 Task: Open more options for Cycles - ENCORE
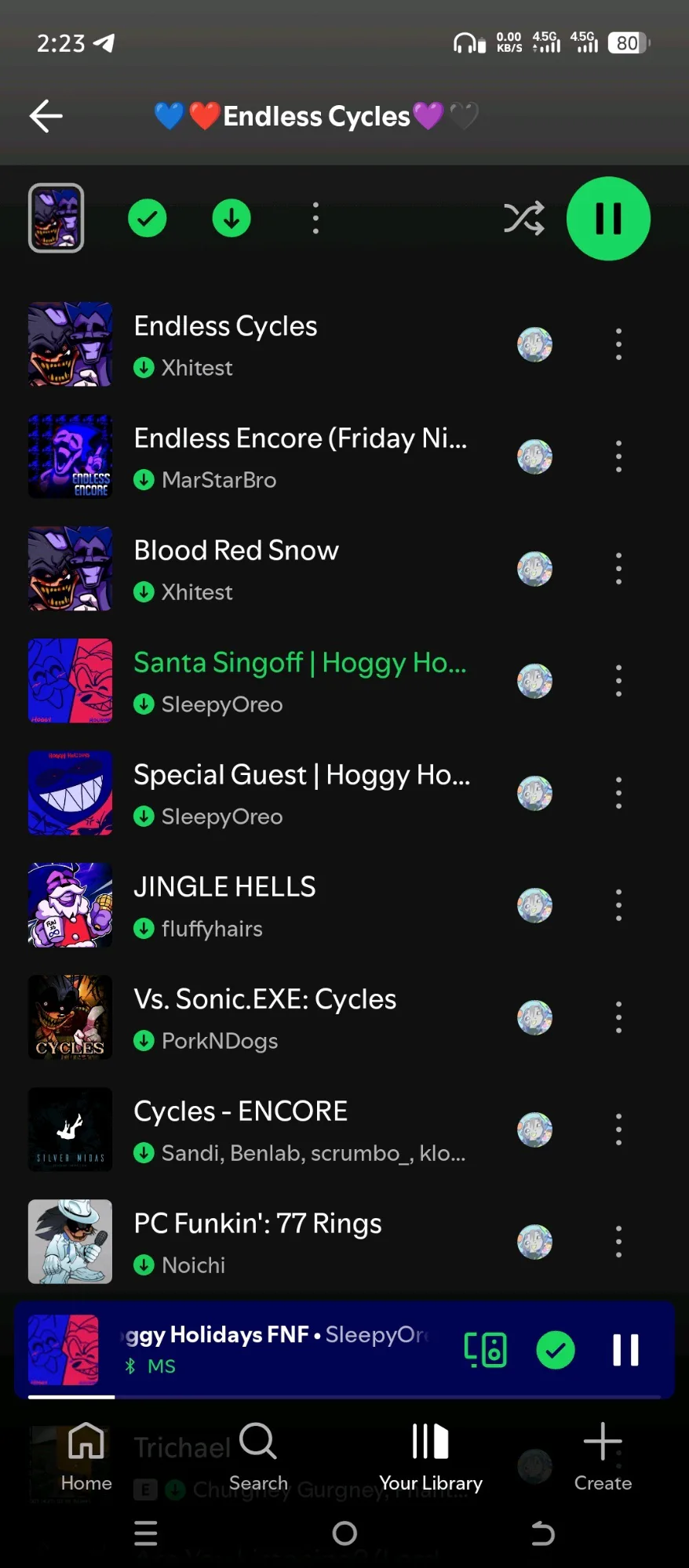[618, 1130]
